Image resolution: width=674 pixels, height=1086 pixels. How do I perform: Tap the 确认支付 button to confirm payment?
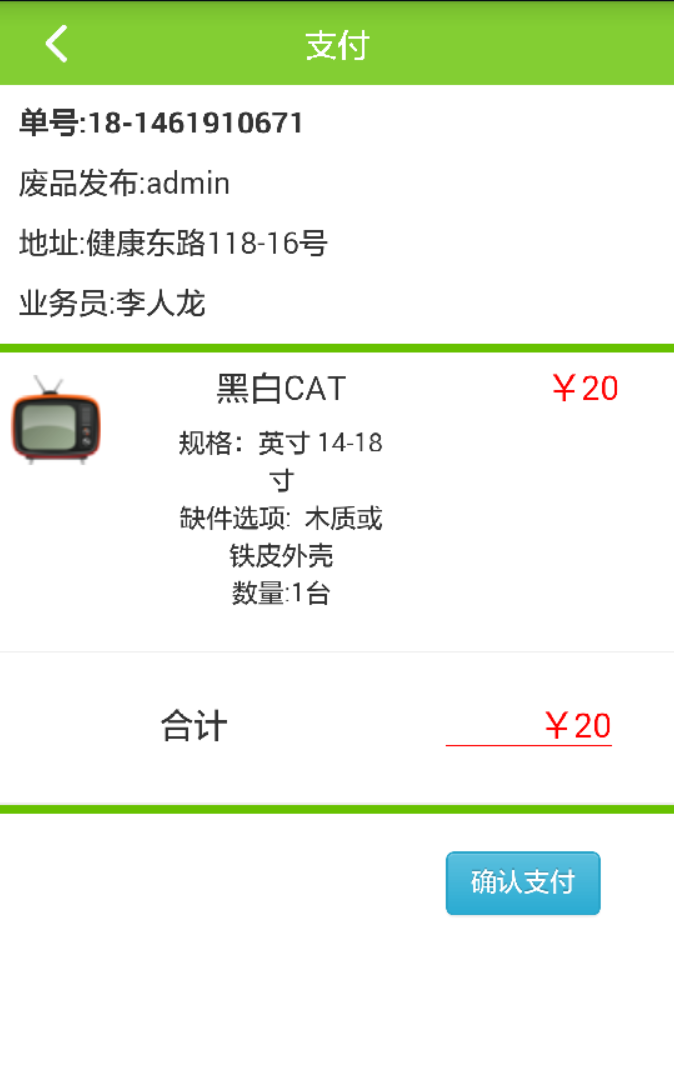tap(523, 883)
